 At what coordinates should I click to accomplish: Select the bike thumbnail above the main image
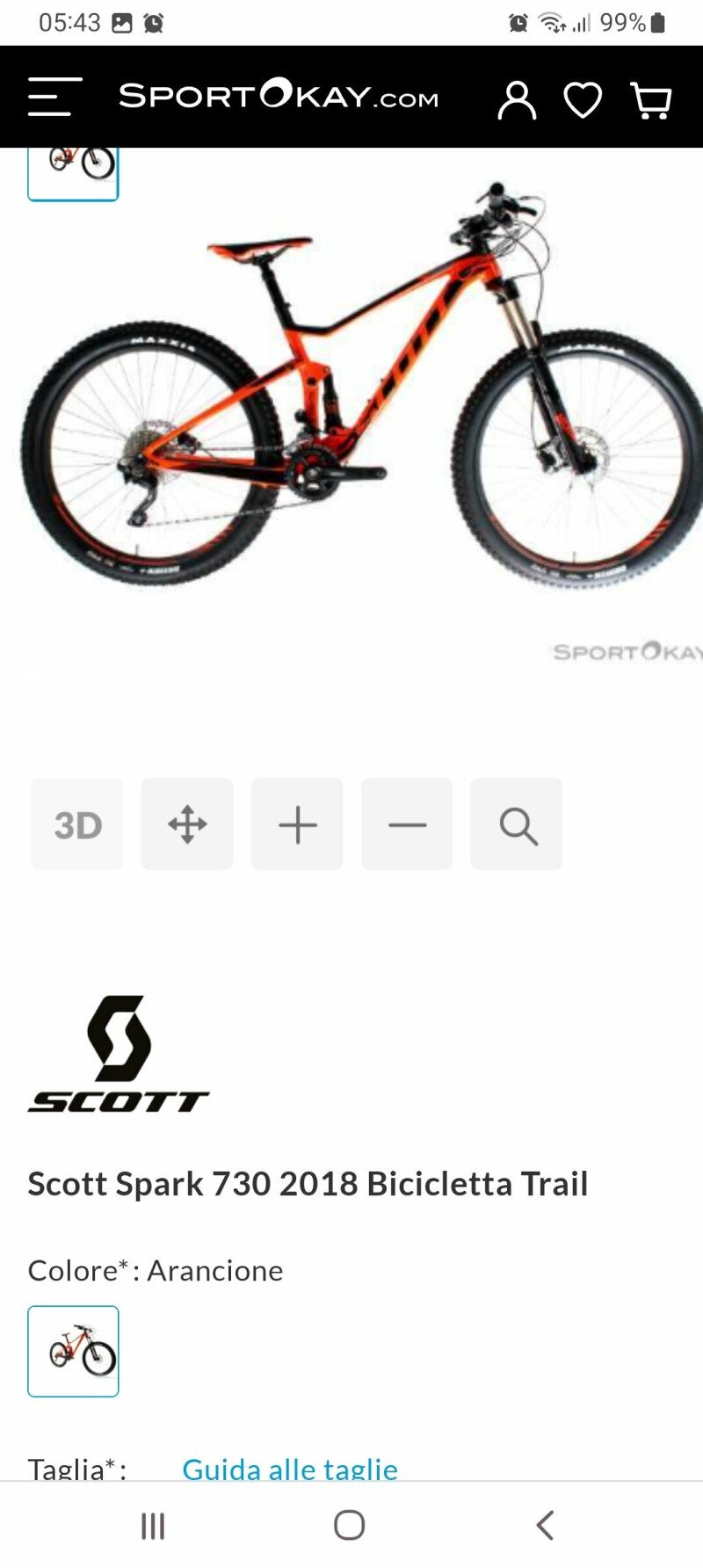click(74, 172)
